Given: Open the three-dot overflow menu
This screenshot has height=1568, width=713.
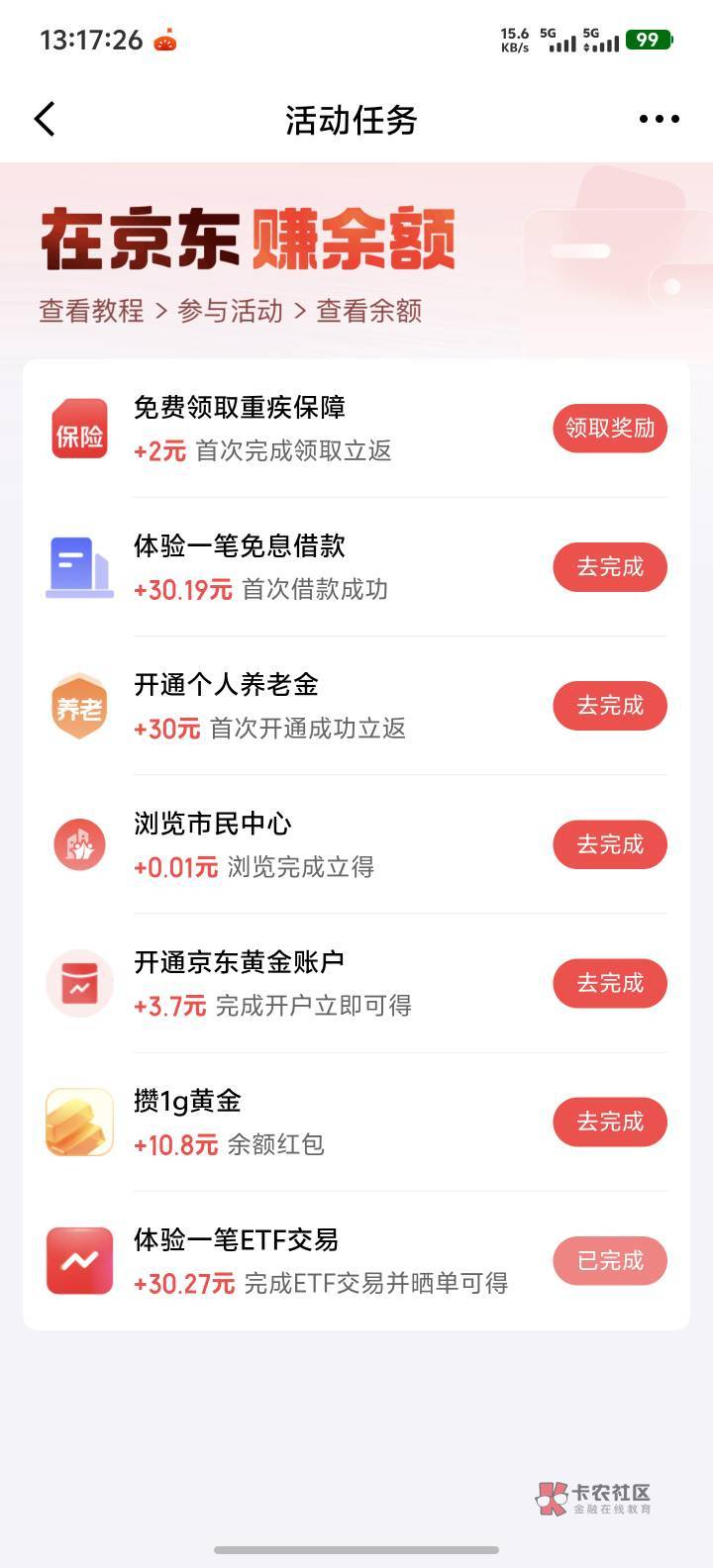Looking at the screenshot, I should pyautogui.click(x=659, y=119).
